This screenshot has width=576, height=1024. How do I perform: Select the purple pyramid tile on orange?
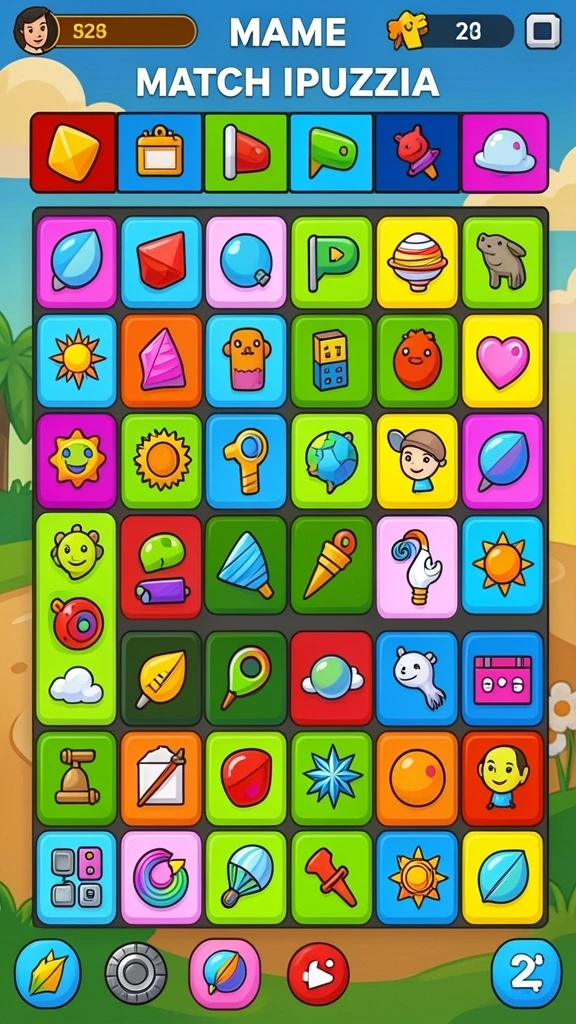[161, 361]
